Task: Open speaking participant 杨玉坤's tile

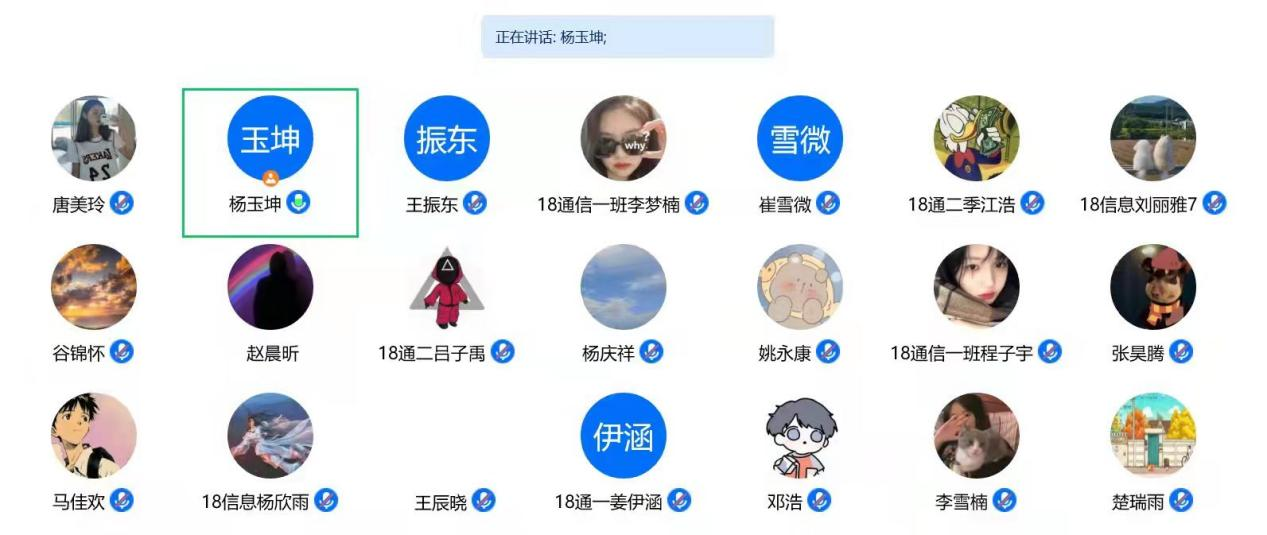Action: (x=270, y=139)
